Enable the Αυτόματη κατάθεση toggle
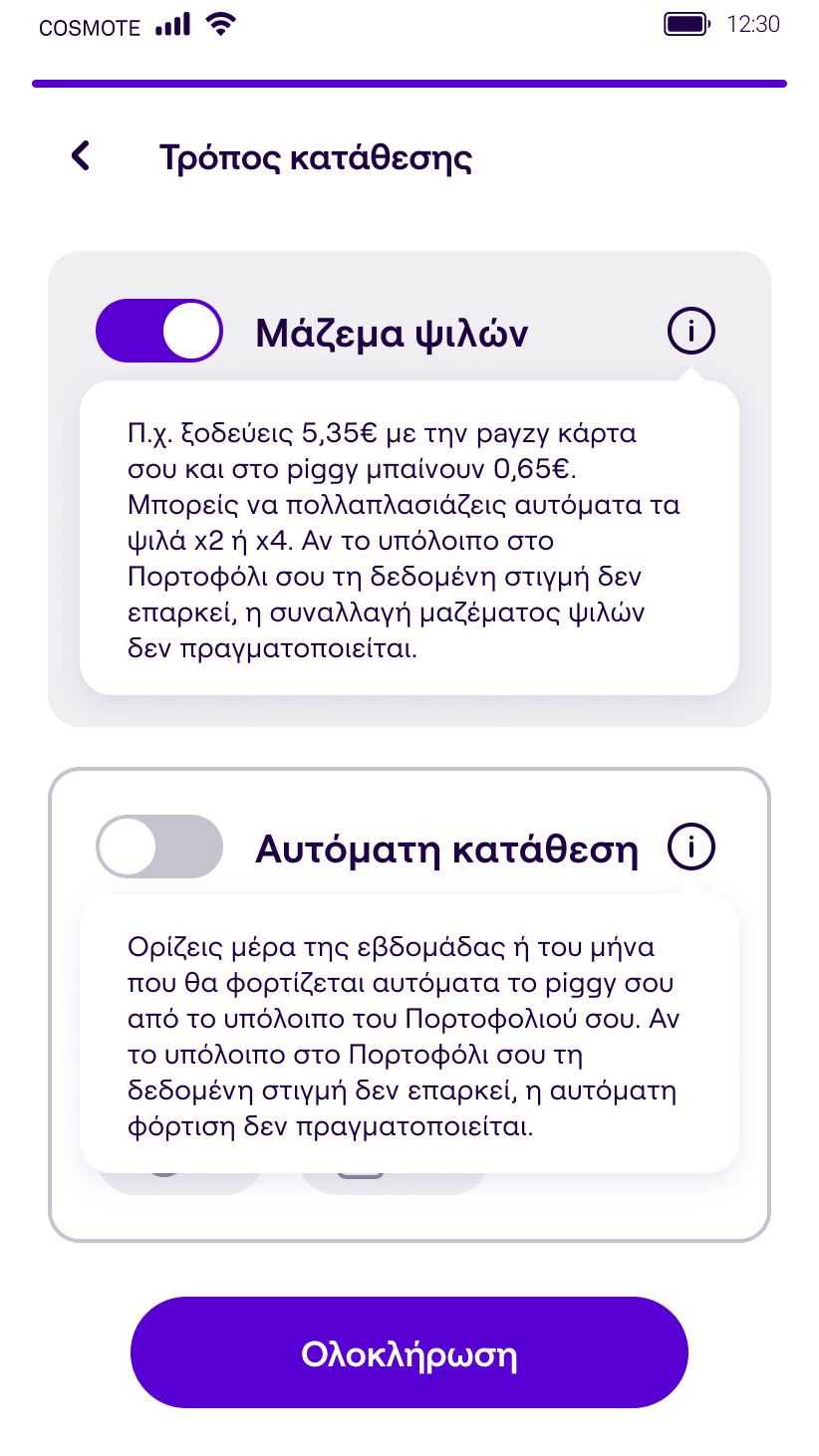 (159, 847)
